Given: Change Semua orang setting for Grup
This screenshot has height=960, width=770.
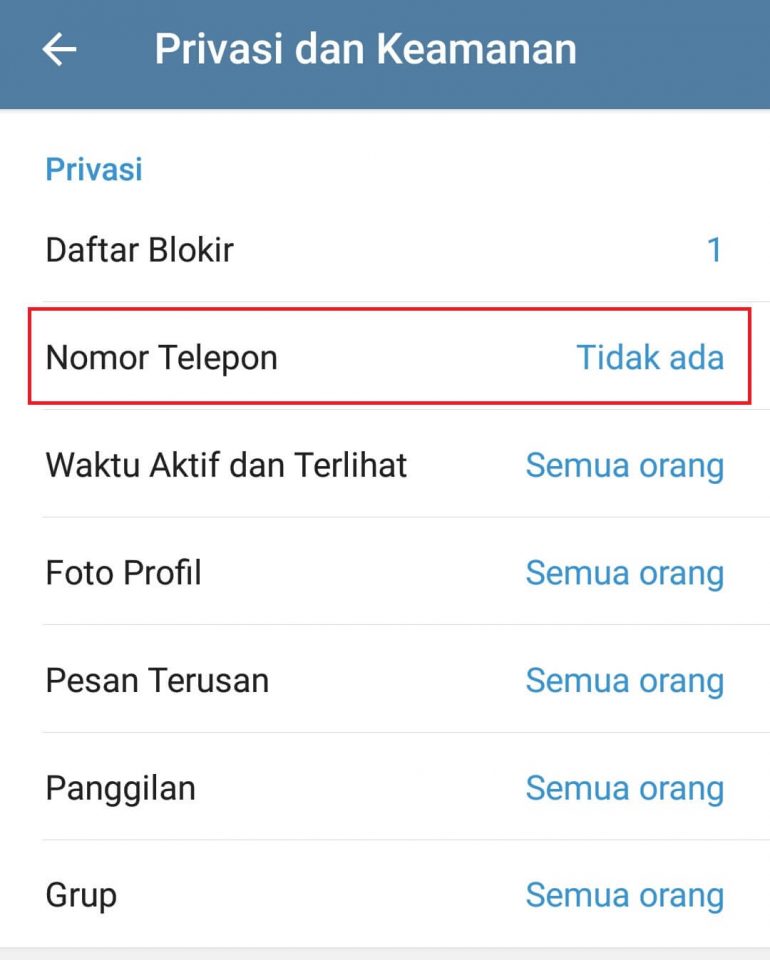Looking at the screenshot, I should coord(624,895).
